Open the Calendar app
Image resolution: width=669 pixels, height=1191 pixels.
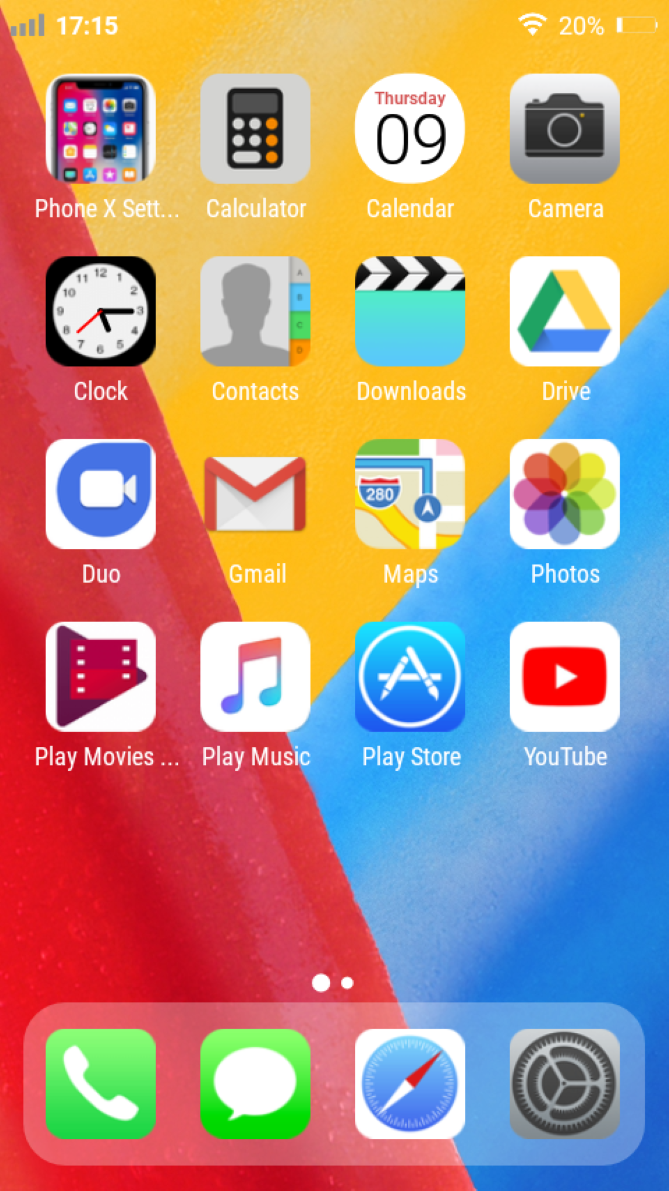click(x=410, y=129)
